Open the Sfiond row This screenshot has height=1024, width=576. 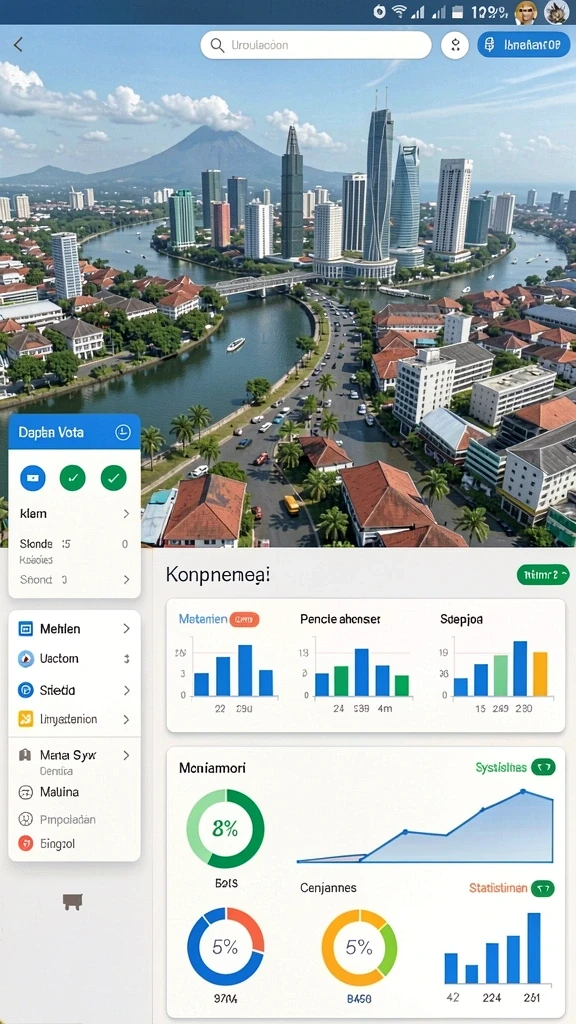pyautogui.click(x=74, y=579)
